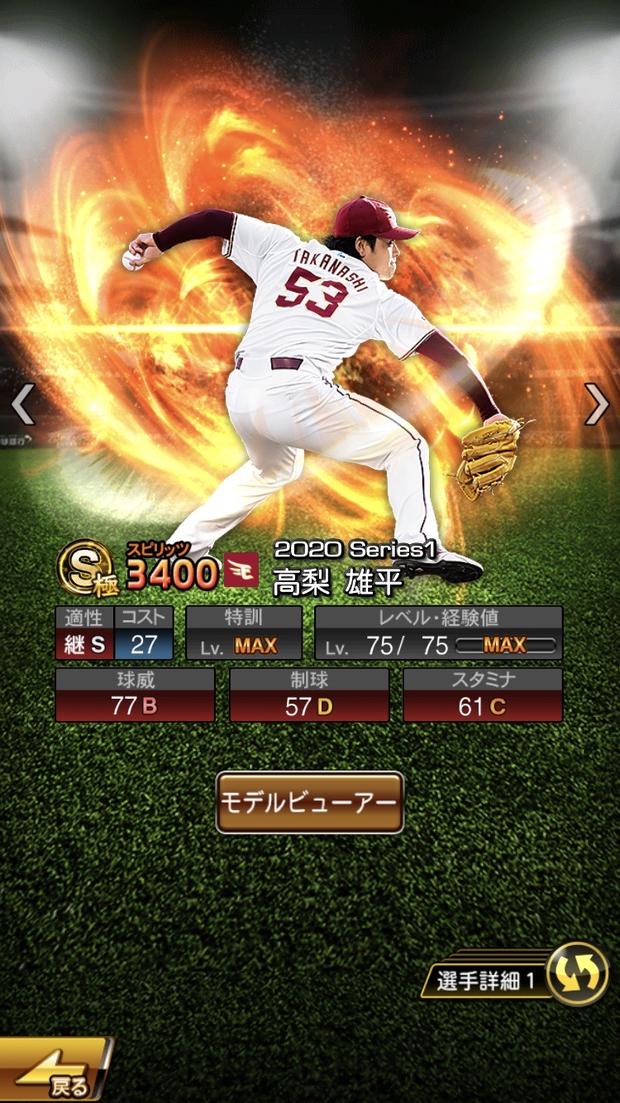Go to the previous player card
Image resolution: width=620 pixels, height=1103 pixels.
pyautogui.click(x=22, y=404)
